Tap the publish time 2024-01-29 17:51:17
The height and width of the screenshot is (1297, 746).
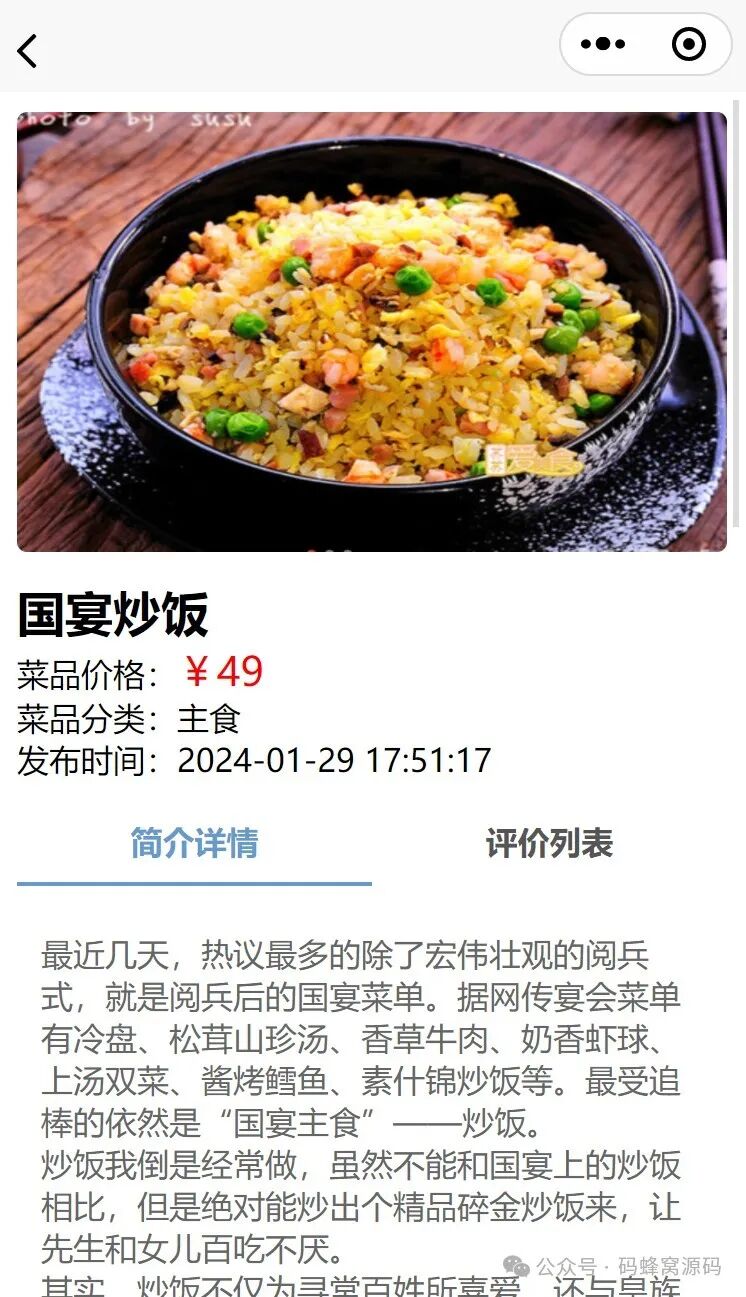[x=333, y=762]
